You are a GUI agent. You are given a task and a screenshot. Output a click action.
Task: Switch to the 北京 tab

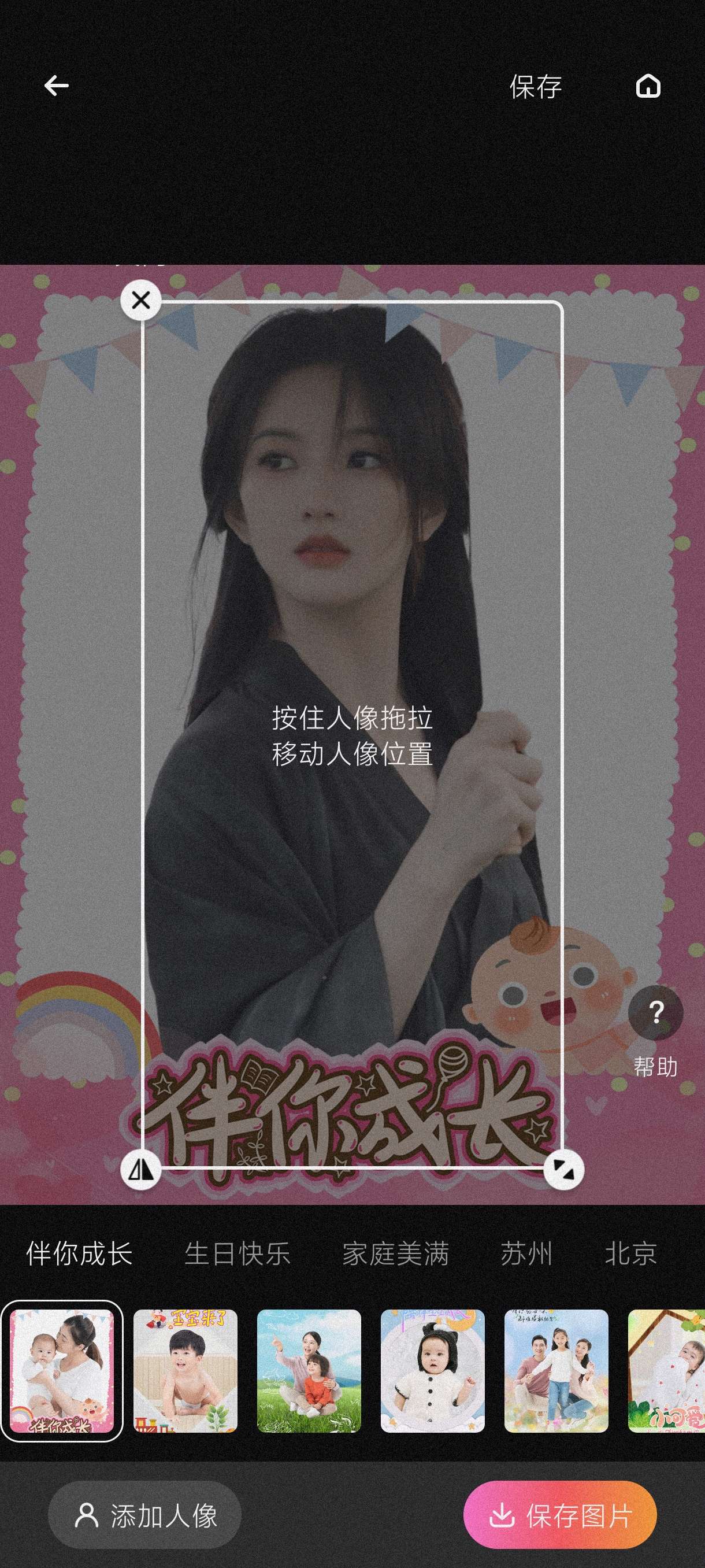pos(631,1255)
